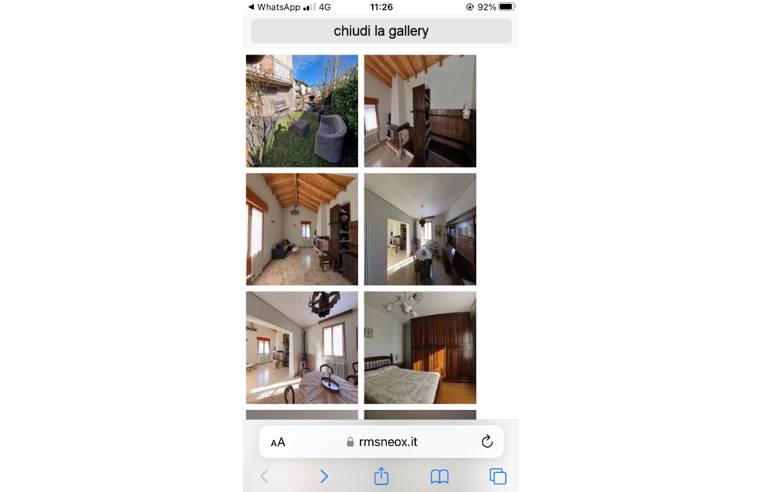764x492 pixels.
Task: Tap the rmsneox.it address bar
Action: pyautogui.click(x=381, y=442)
